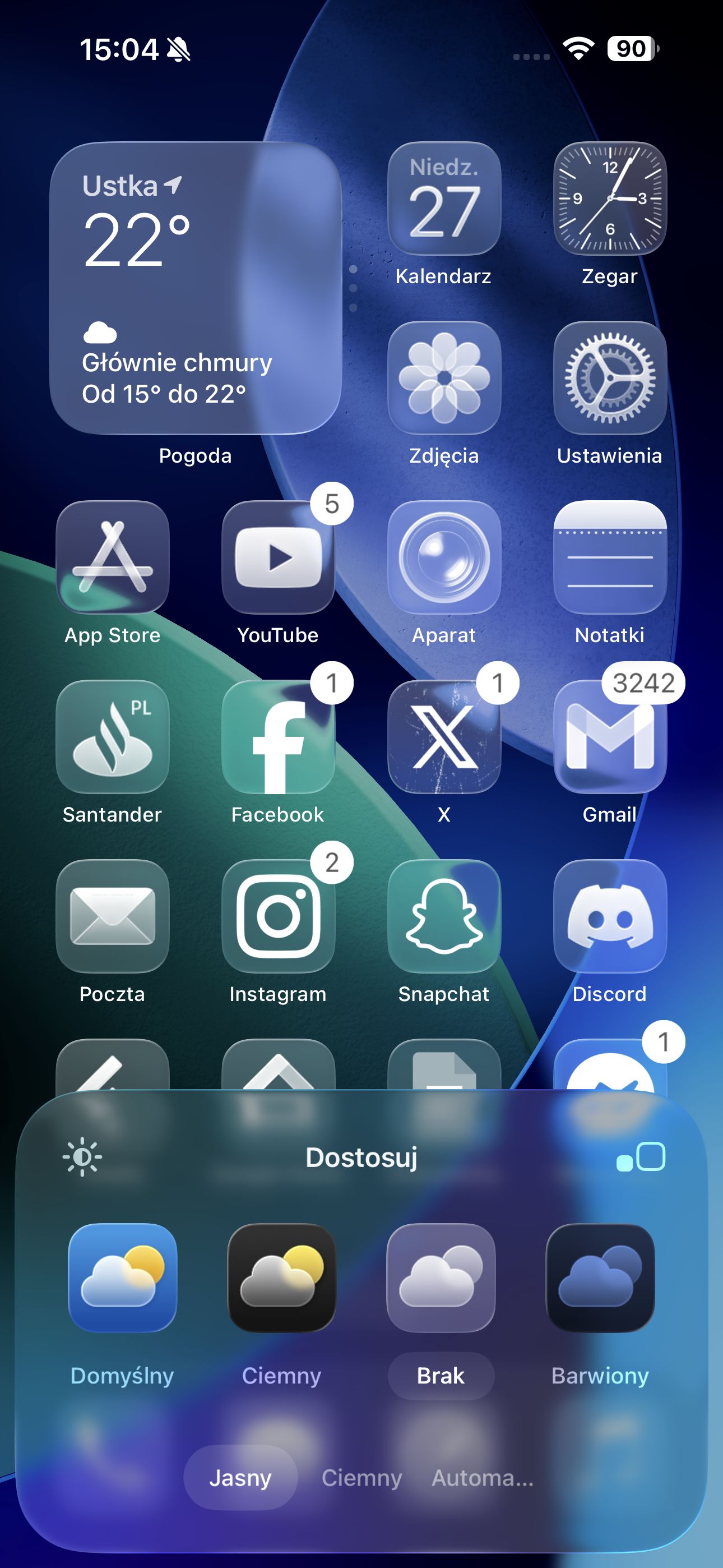The height and width of the screenshot is (1568, 723).
Task: Launch Instagram
Action: click(x=278, y=915)
